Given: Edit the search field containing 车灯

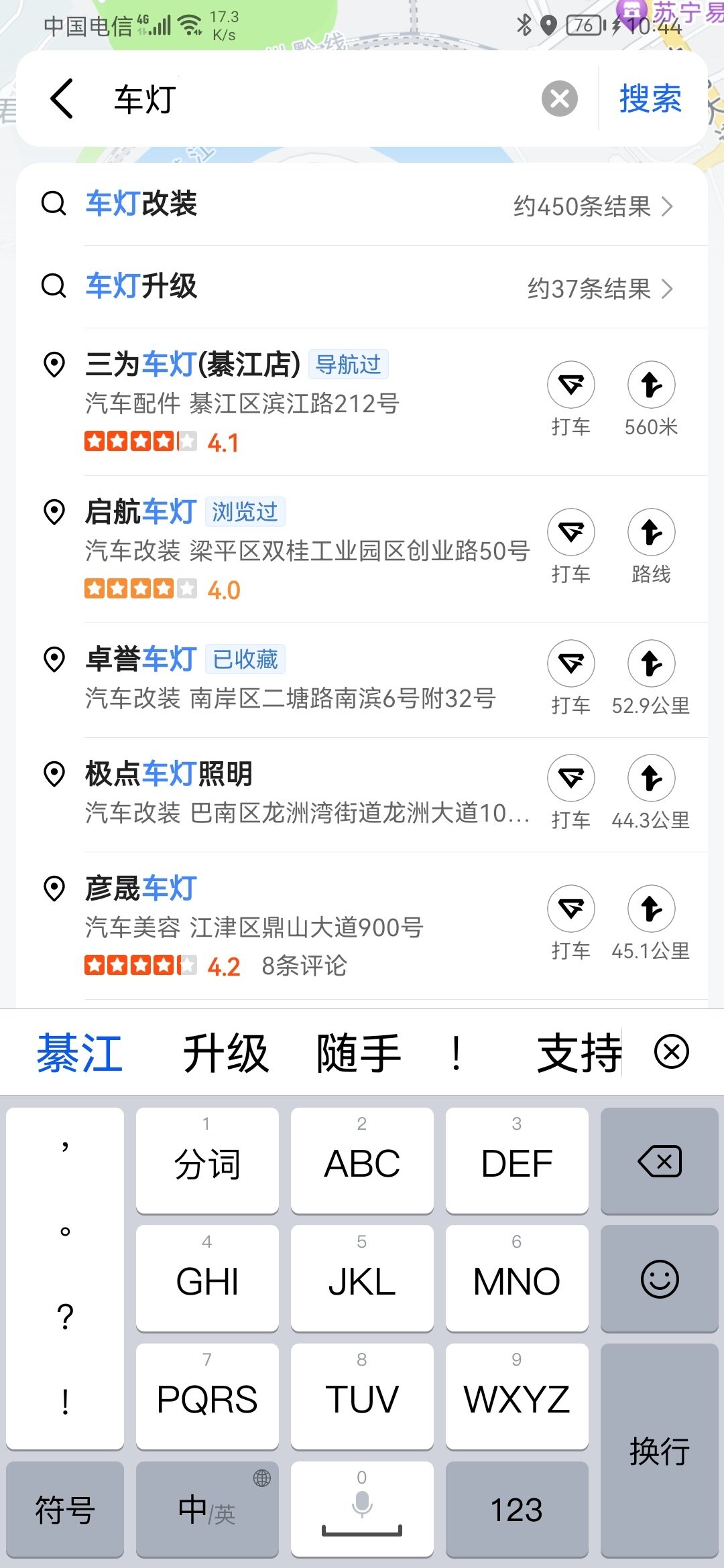Looking at the screenshot, I should (322, 99).
